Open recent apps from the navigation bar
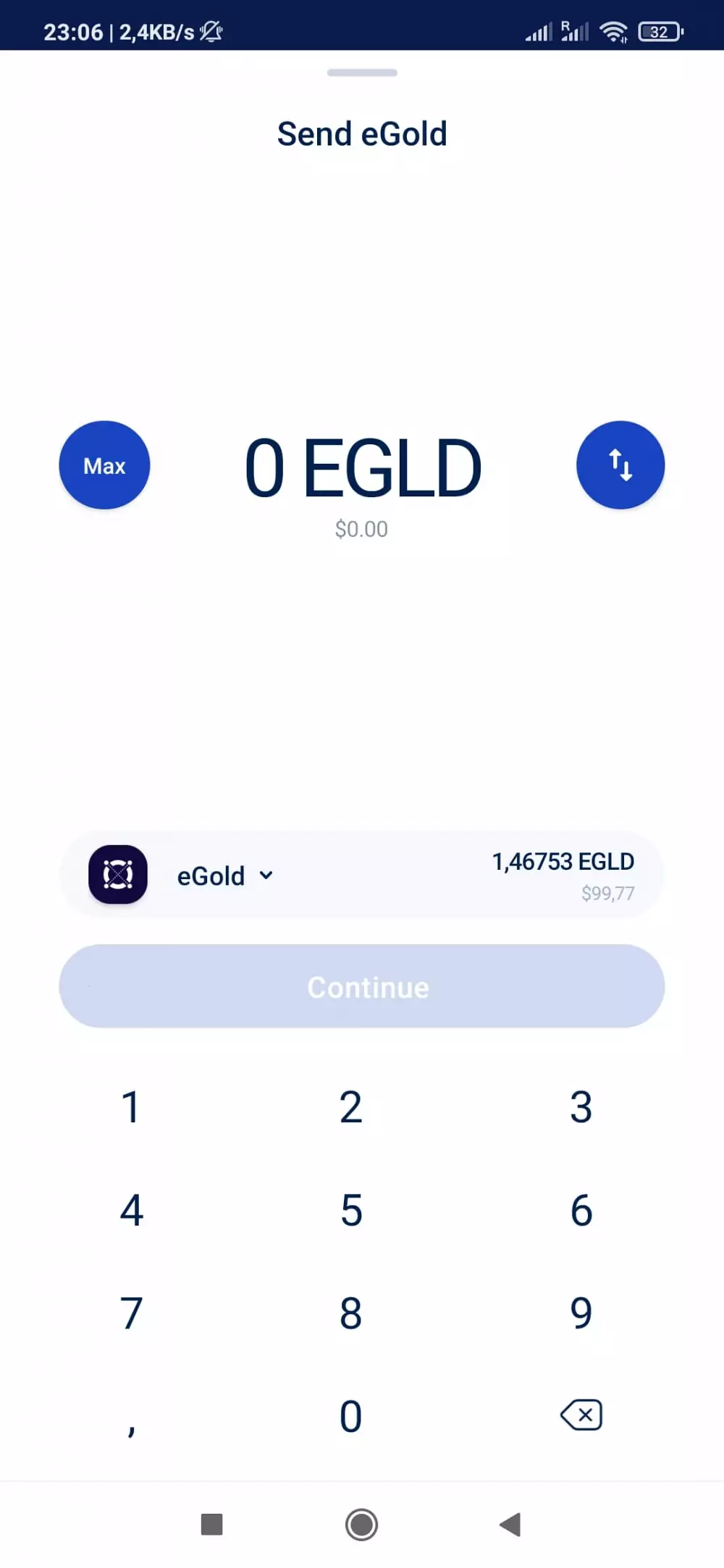This screenshot has width=724, height=1568. (211, 1525)
